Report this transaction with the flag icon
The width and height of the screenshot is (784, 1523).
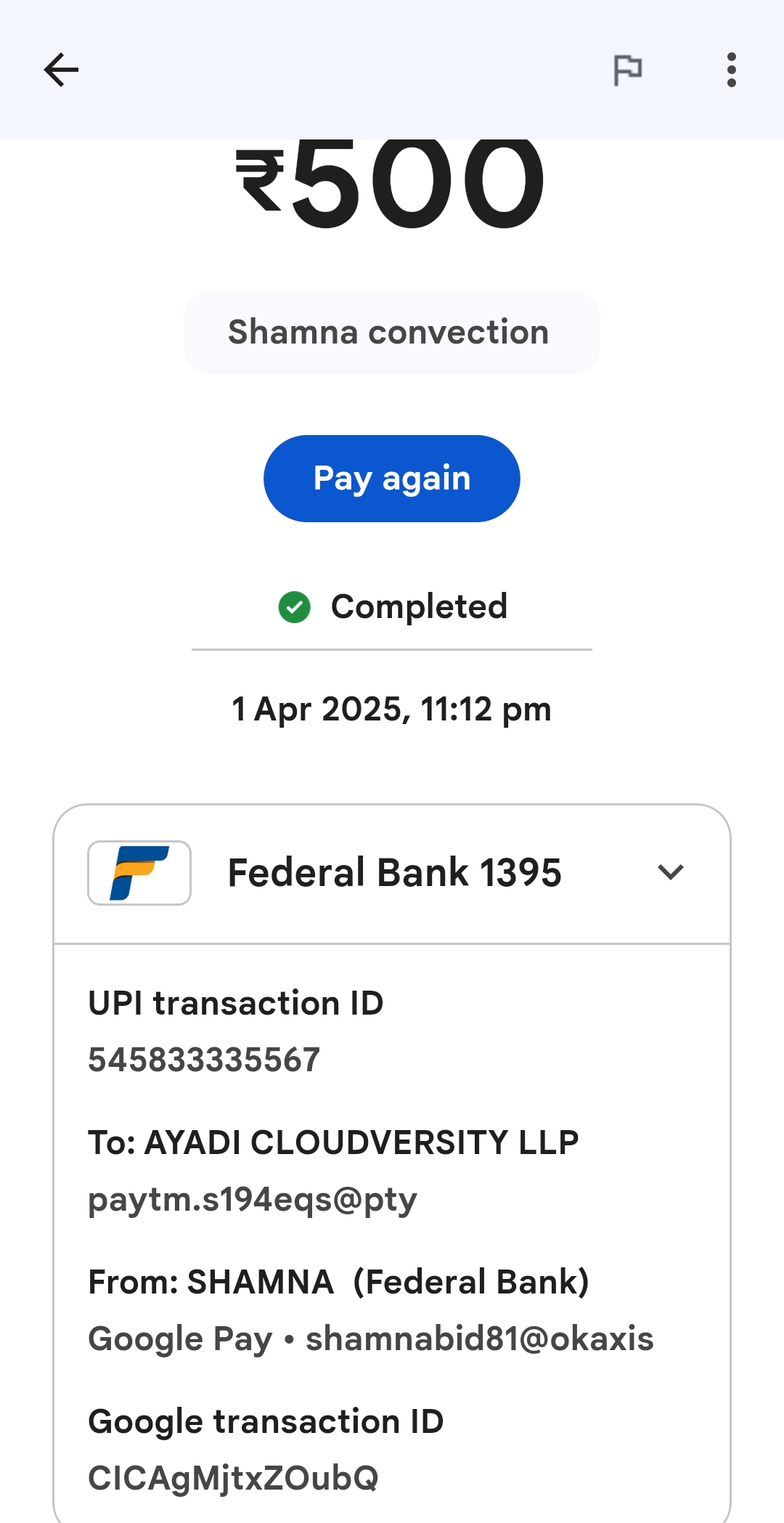[x=628, y=70]
